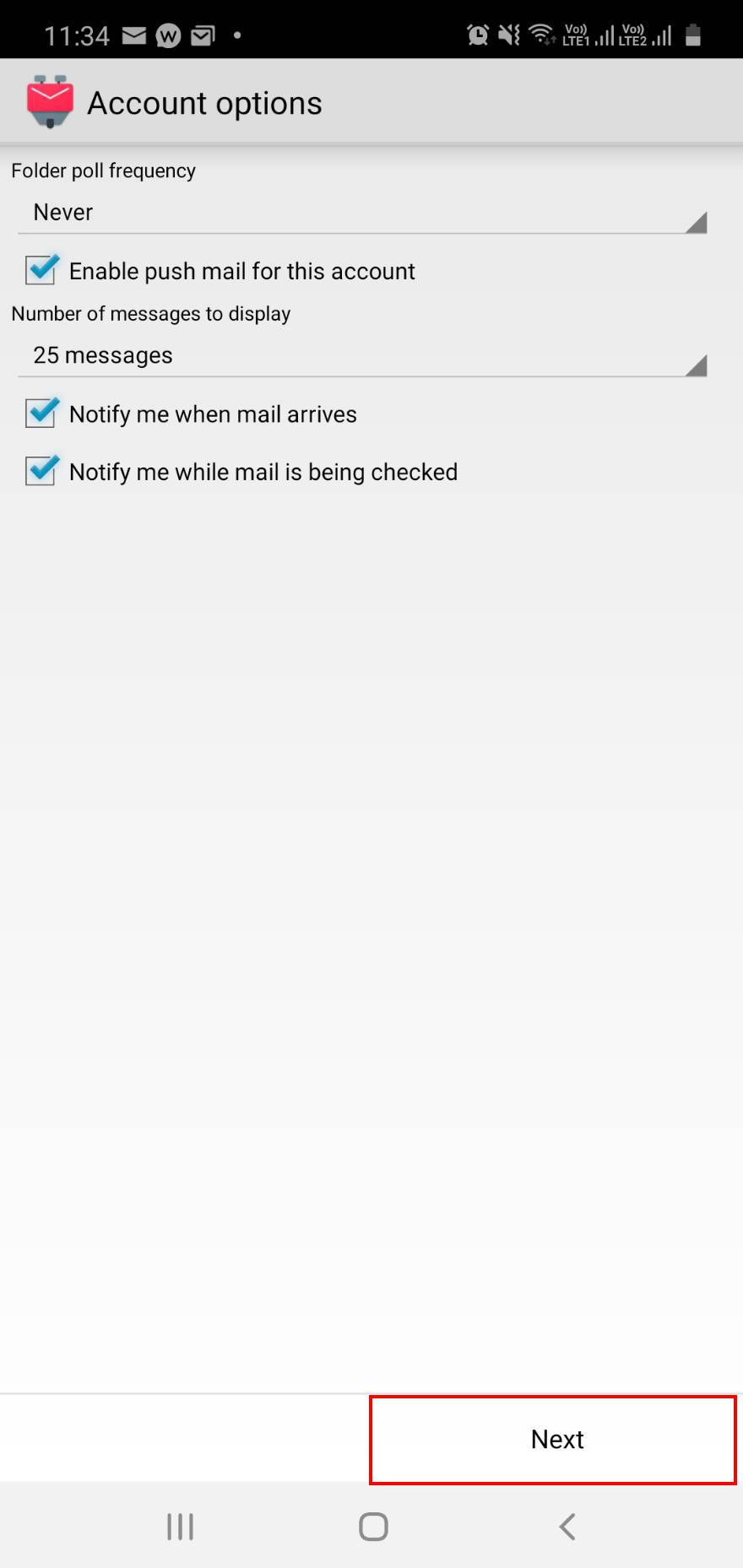Go to the home screen
743x1568 pixels.
coord(373,1527)
